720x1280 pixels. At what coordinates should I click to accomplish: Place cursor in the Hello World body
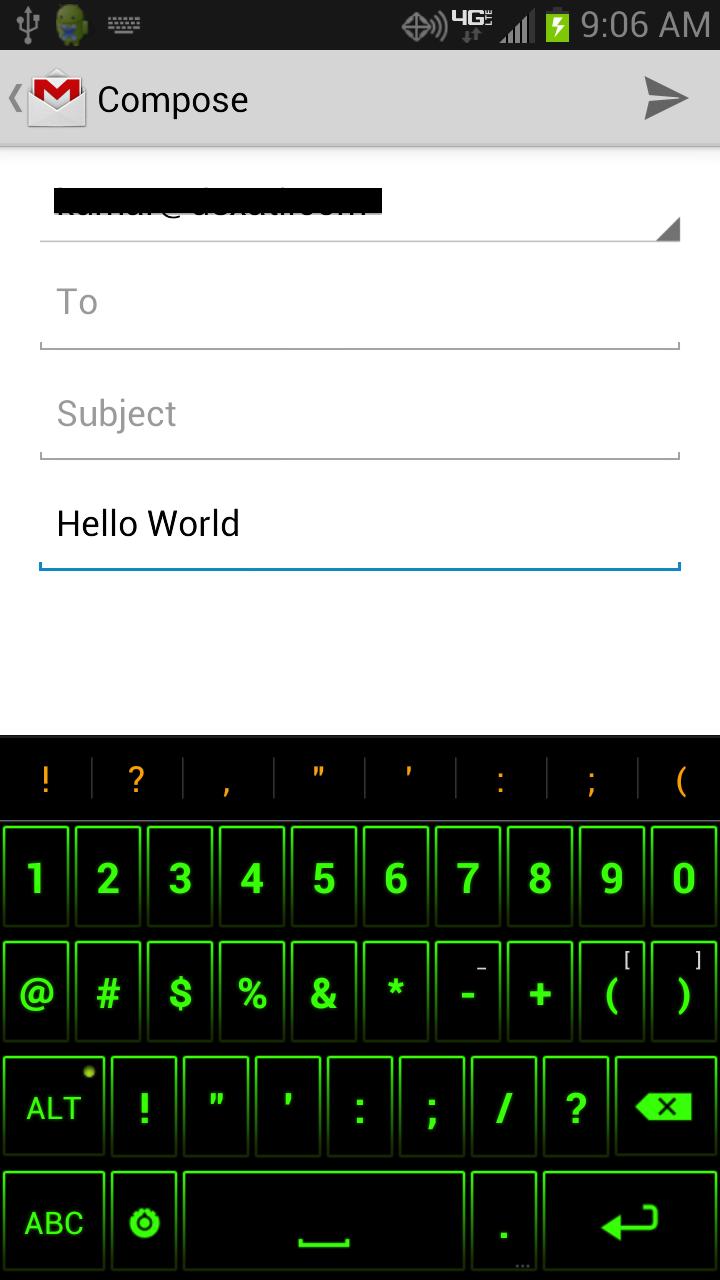pyautogui.click(x=360, y=524)
